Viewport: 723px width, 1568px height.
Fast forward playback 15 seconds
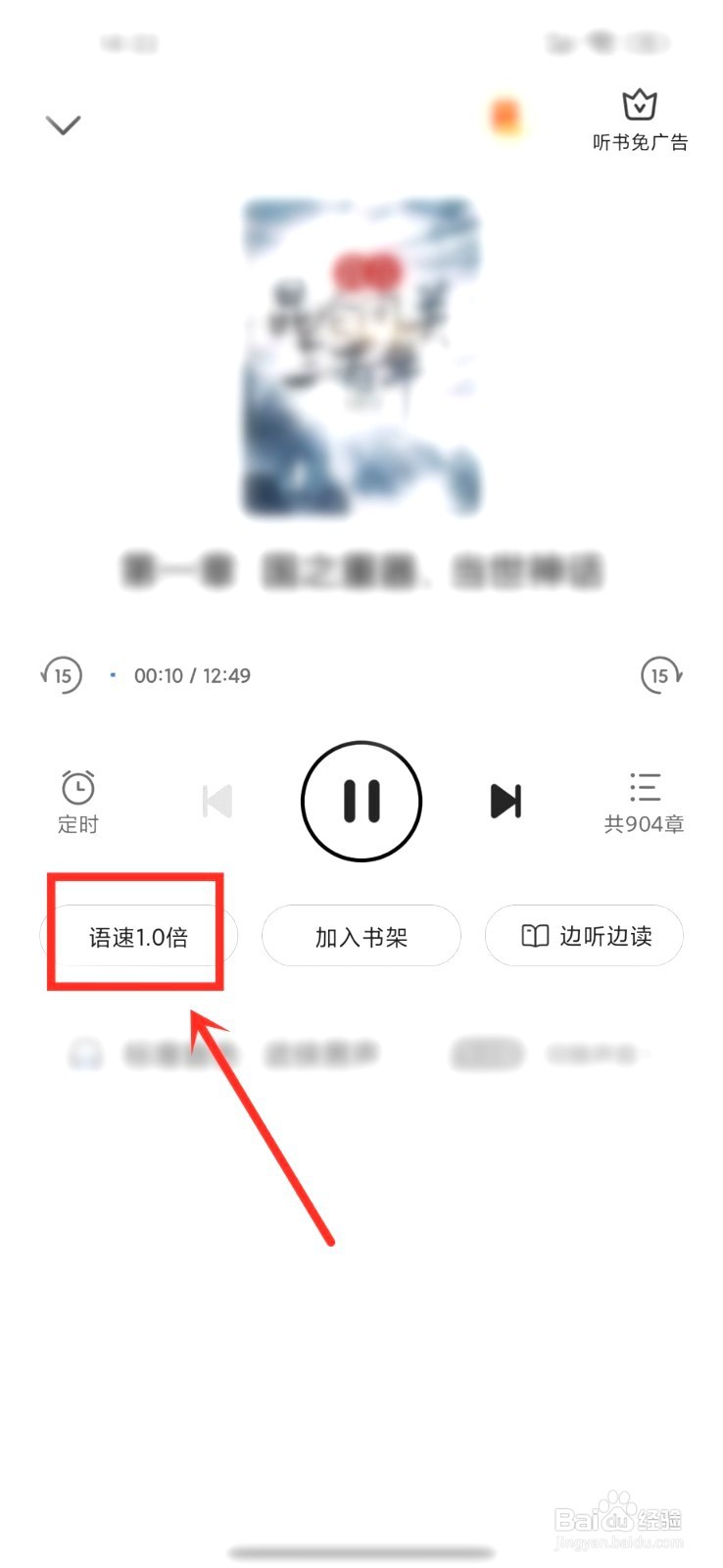[x=661, y=674]
